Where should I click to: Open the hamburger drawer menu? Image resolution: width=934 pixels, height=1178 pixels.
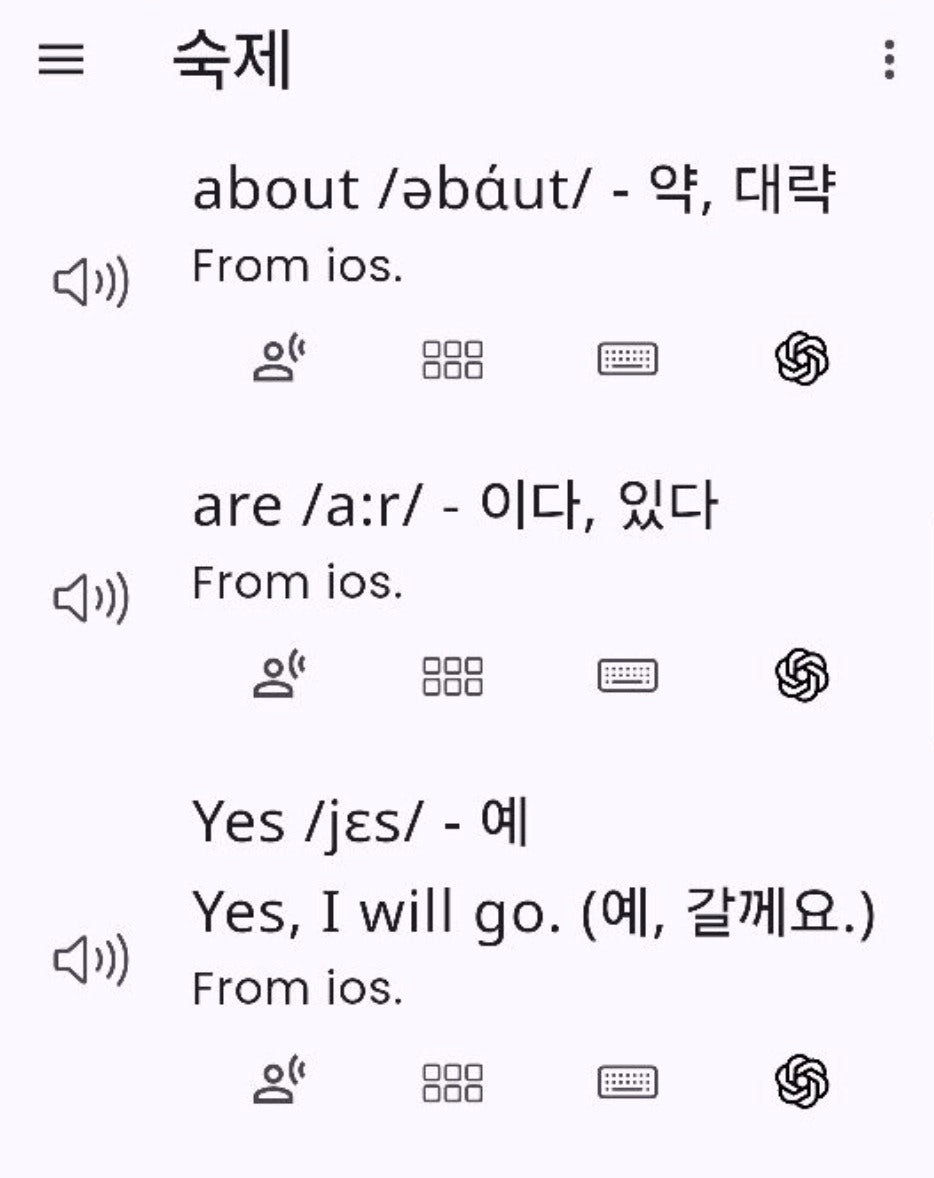click(x=61, y=60)
